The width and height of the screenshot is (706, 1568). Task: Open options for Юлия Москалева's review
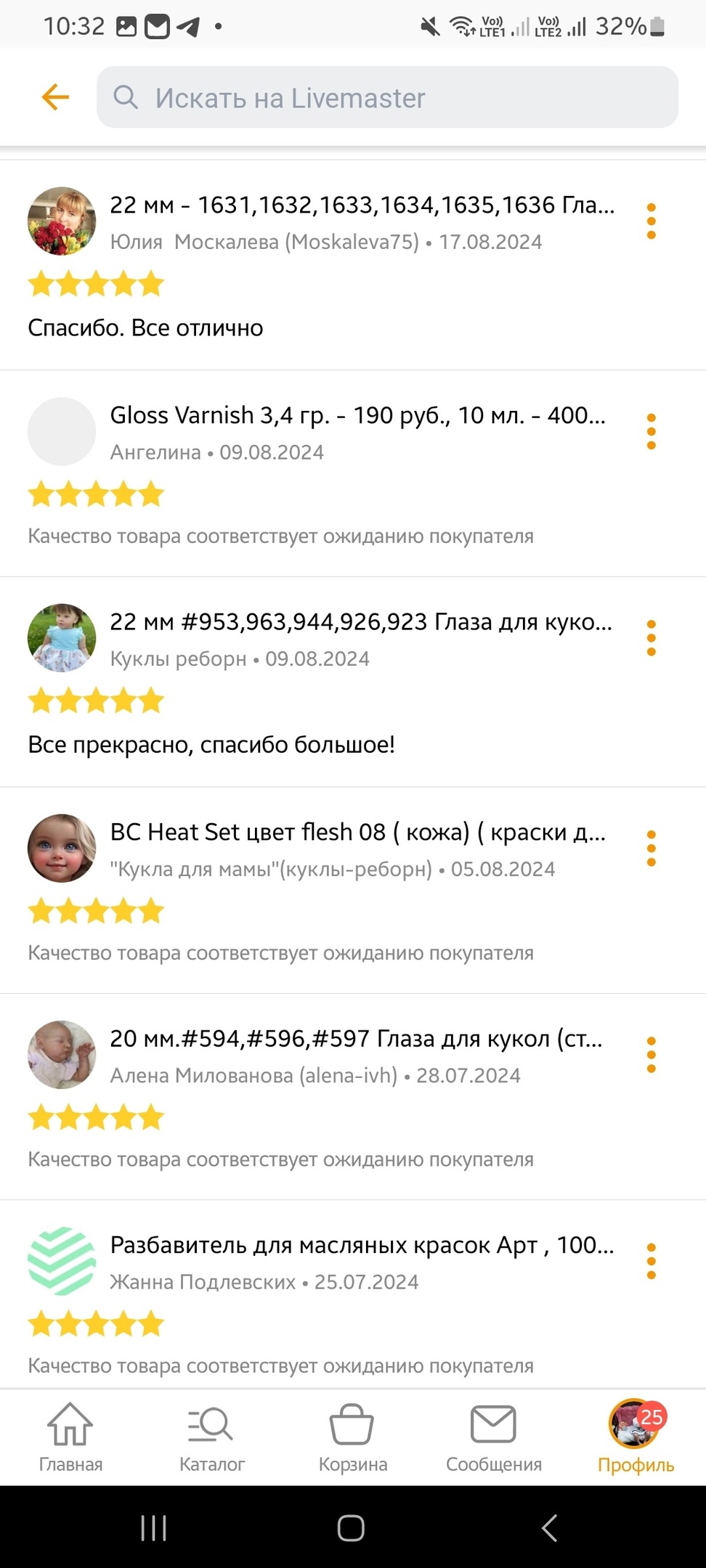(x=651, y=221)
